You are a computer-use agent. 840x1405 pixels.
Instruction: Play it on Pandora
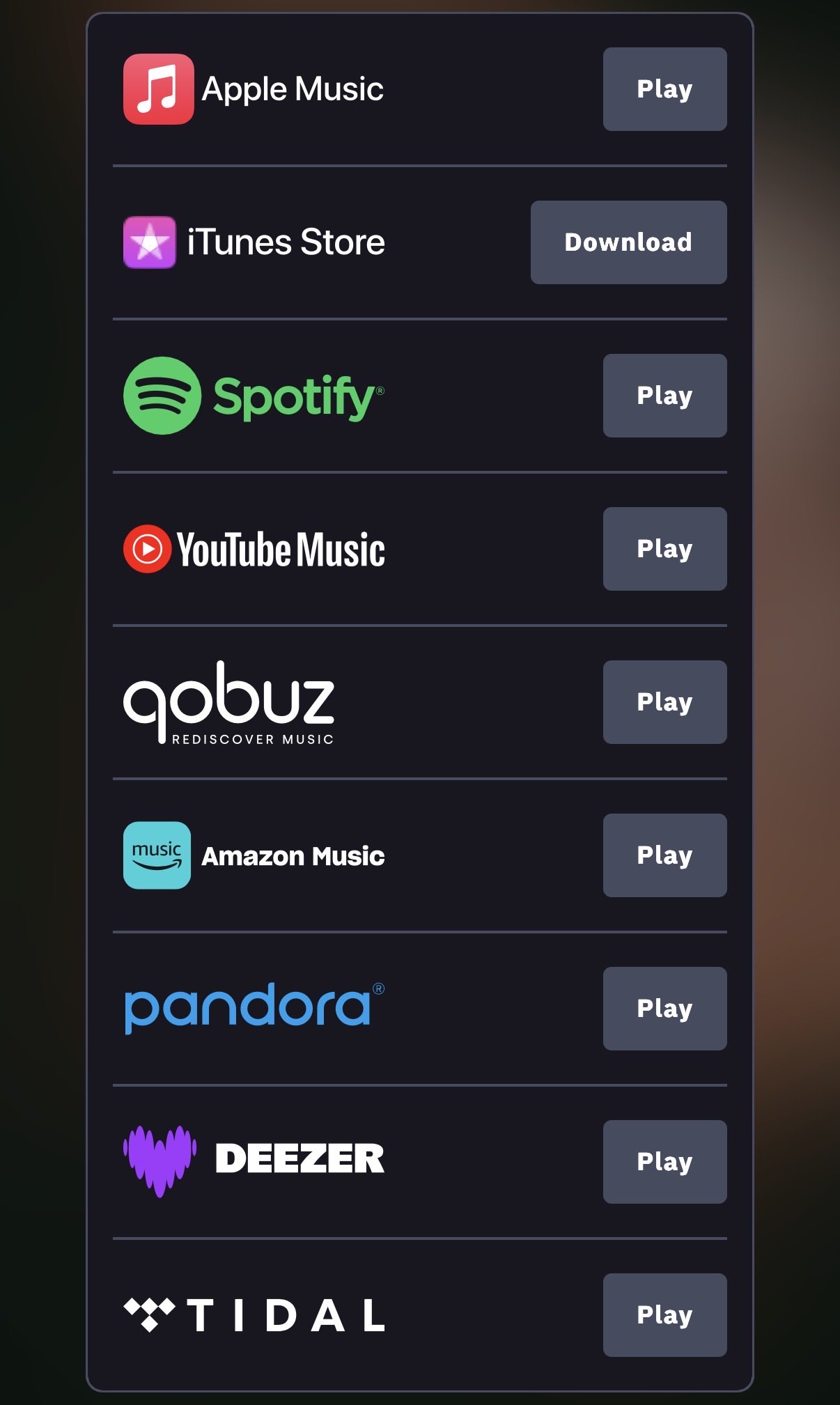[x=664, y=1009]
